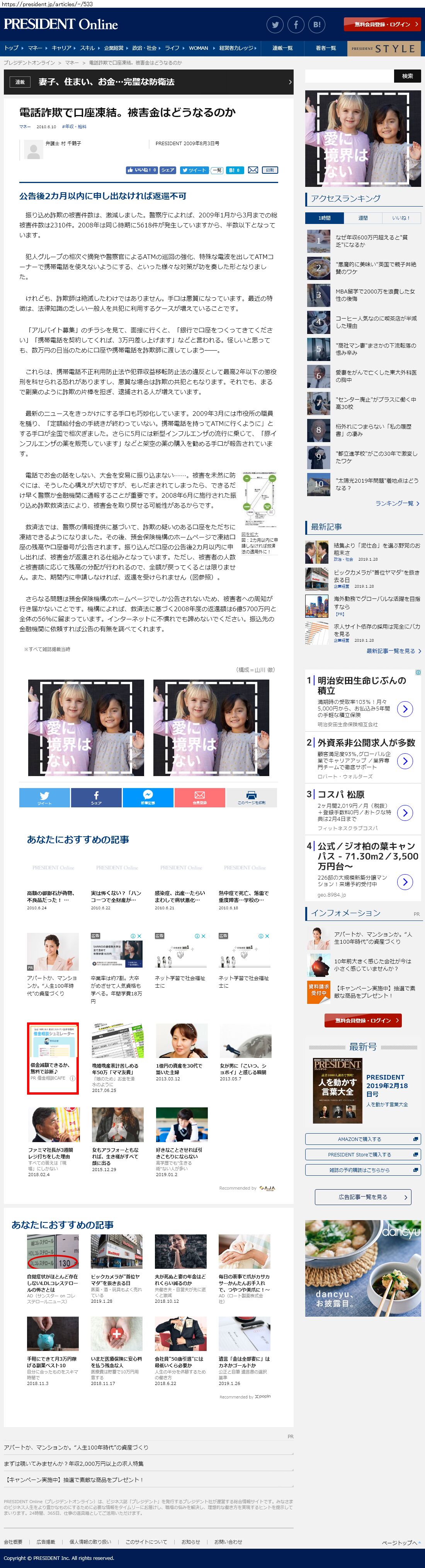Image resolution: width=425 pixels, height=1568 pixels.
Task: Open the 連載一覧 link
Action: (282, 48)
